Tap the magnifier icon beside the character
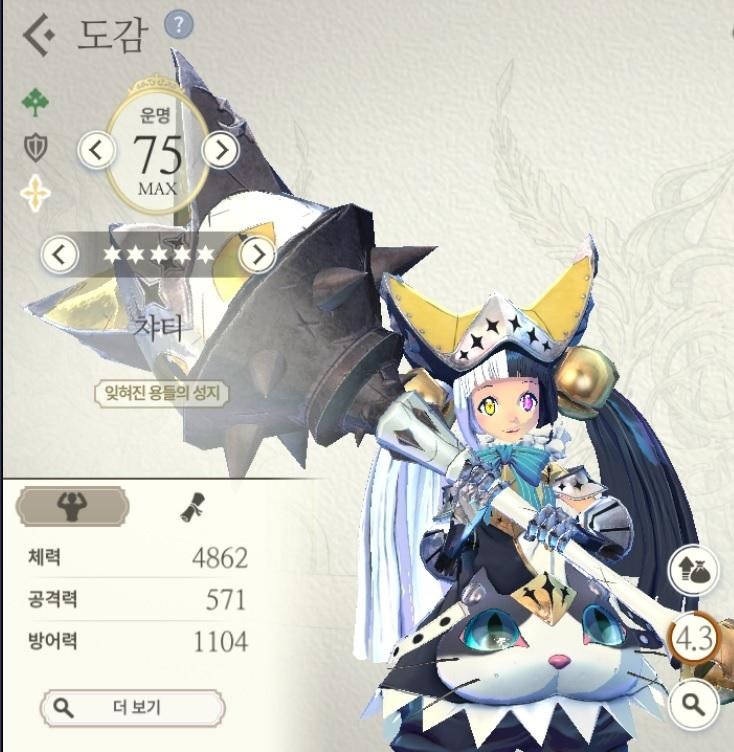This screenshot has height=752, width=734. 692,704
